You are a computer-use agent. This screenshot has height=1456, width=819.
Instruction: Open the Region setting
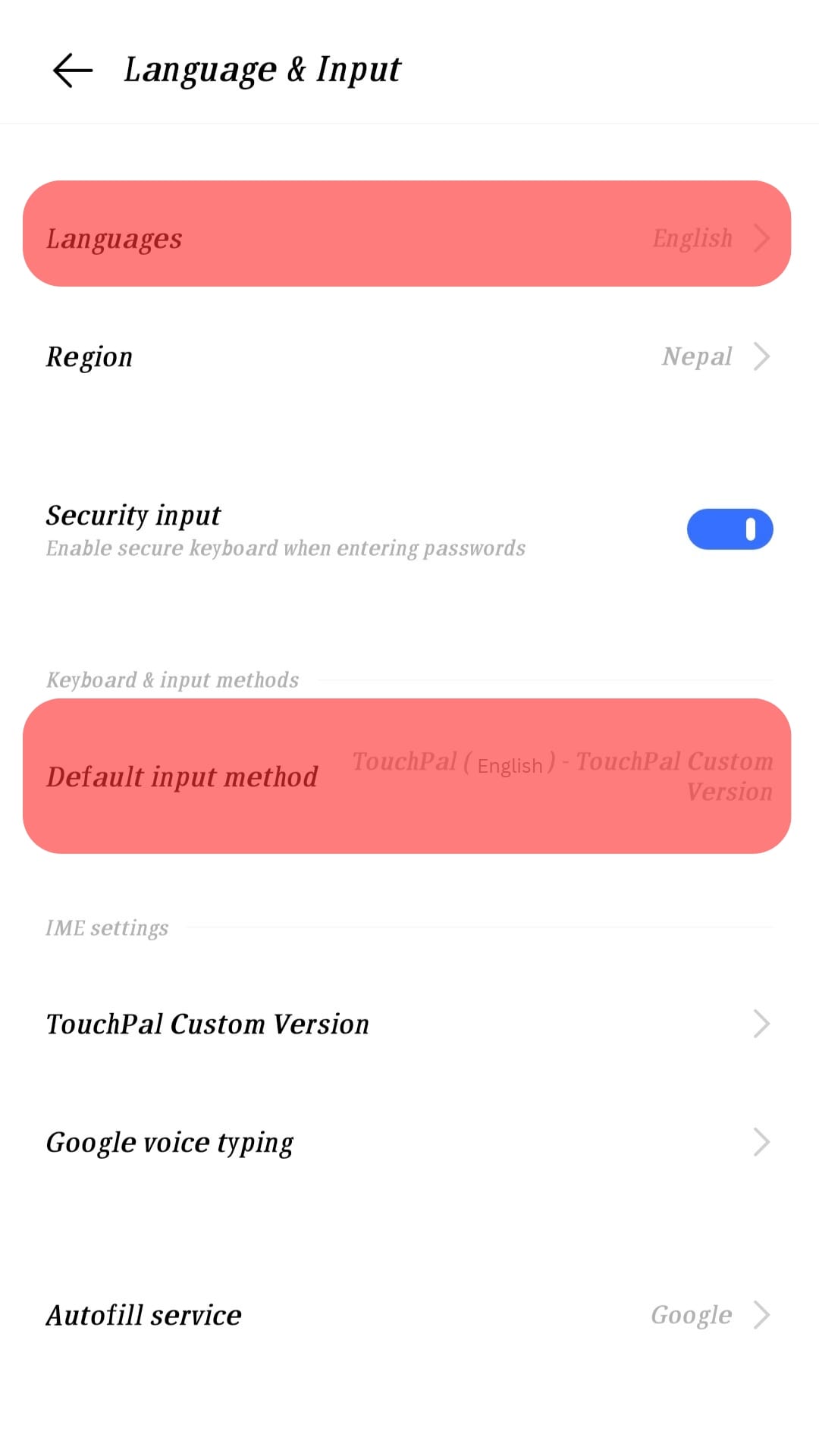point(407,356)
